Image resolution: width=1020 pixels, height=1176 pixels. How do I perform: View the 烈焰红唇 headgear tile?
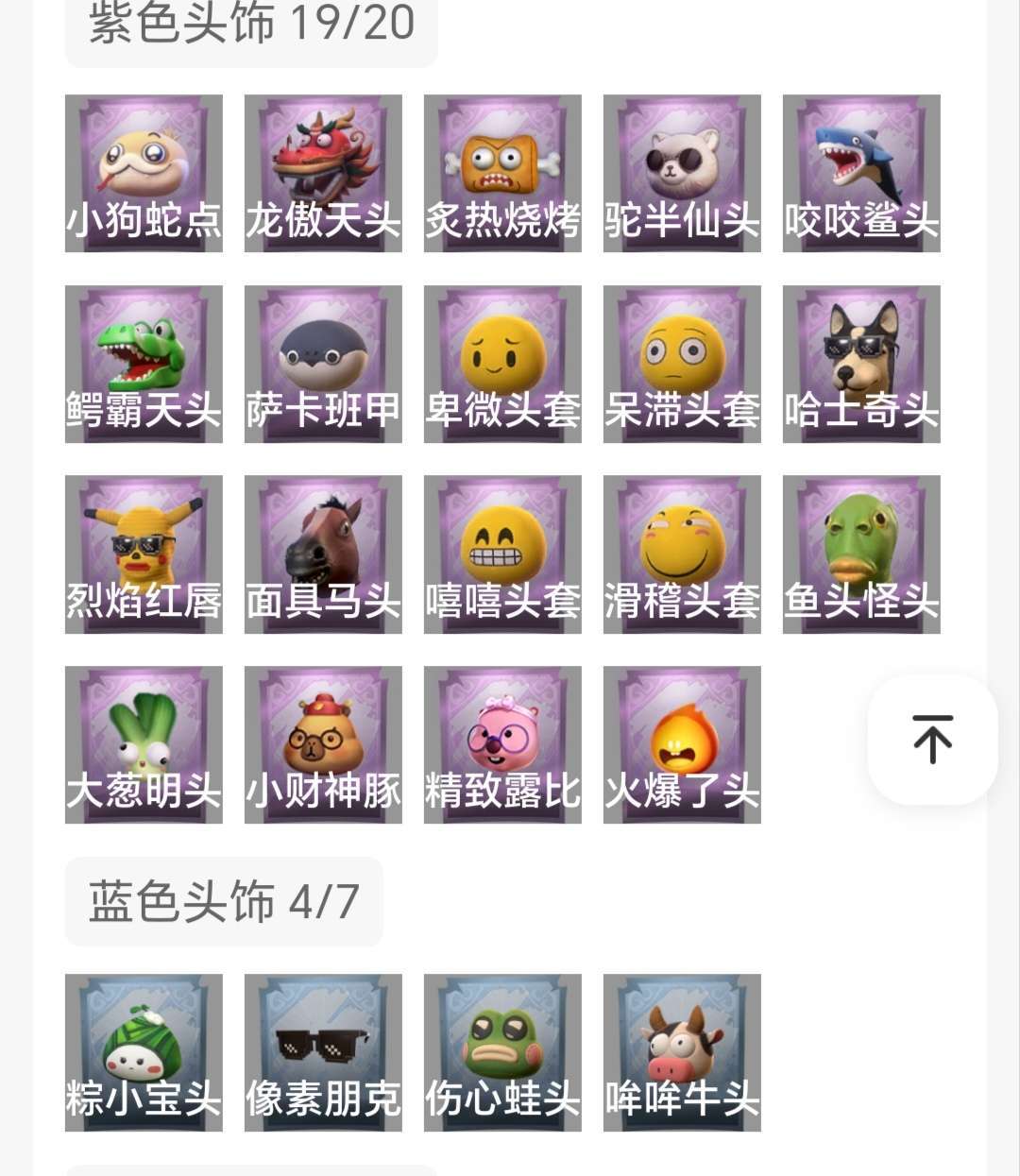pyautogui.click(x=144, y=554)
